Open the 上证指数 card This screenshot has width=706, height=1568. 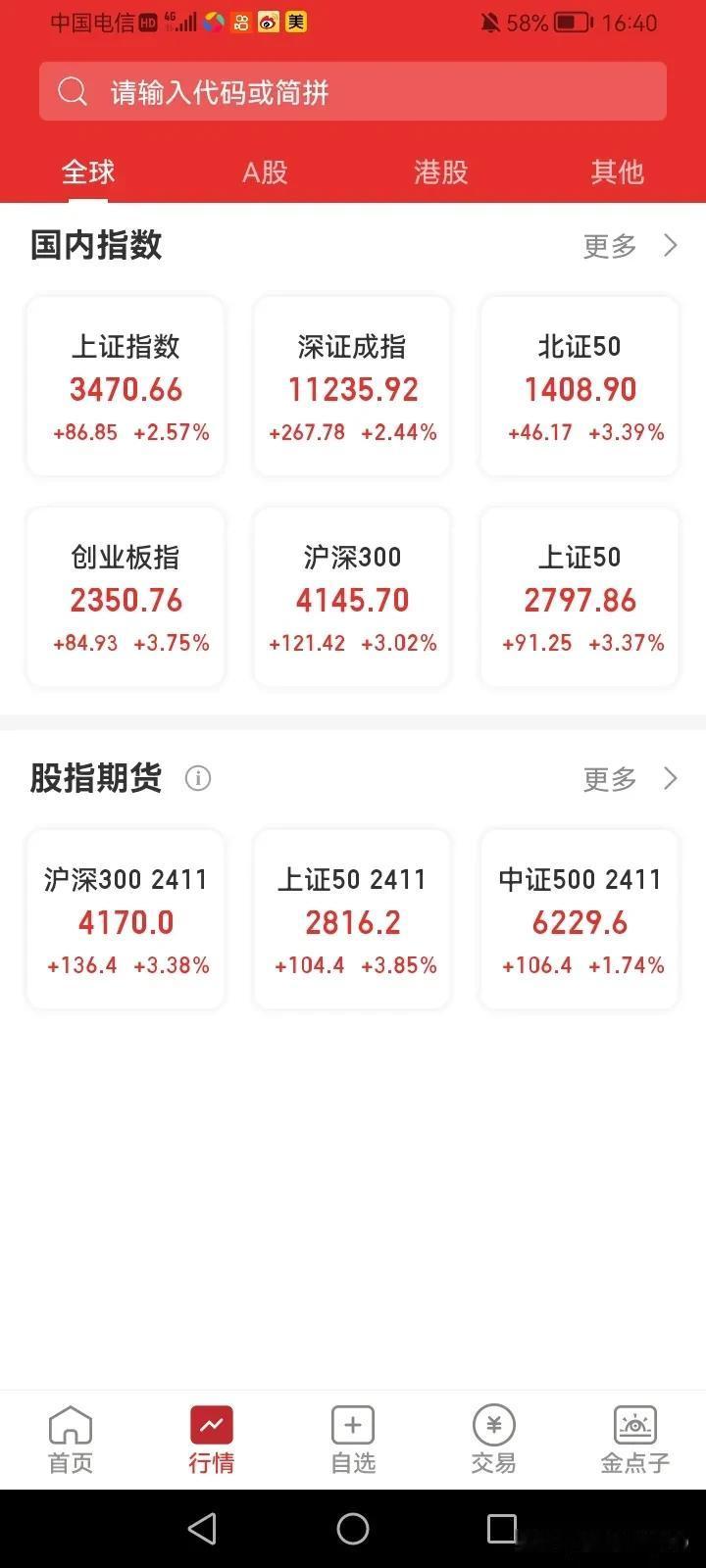click(126, 386)
